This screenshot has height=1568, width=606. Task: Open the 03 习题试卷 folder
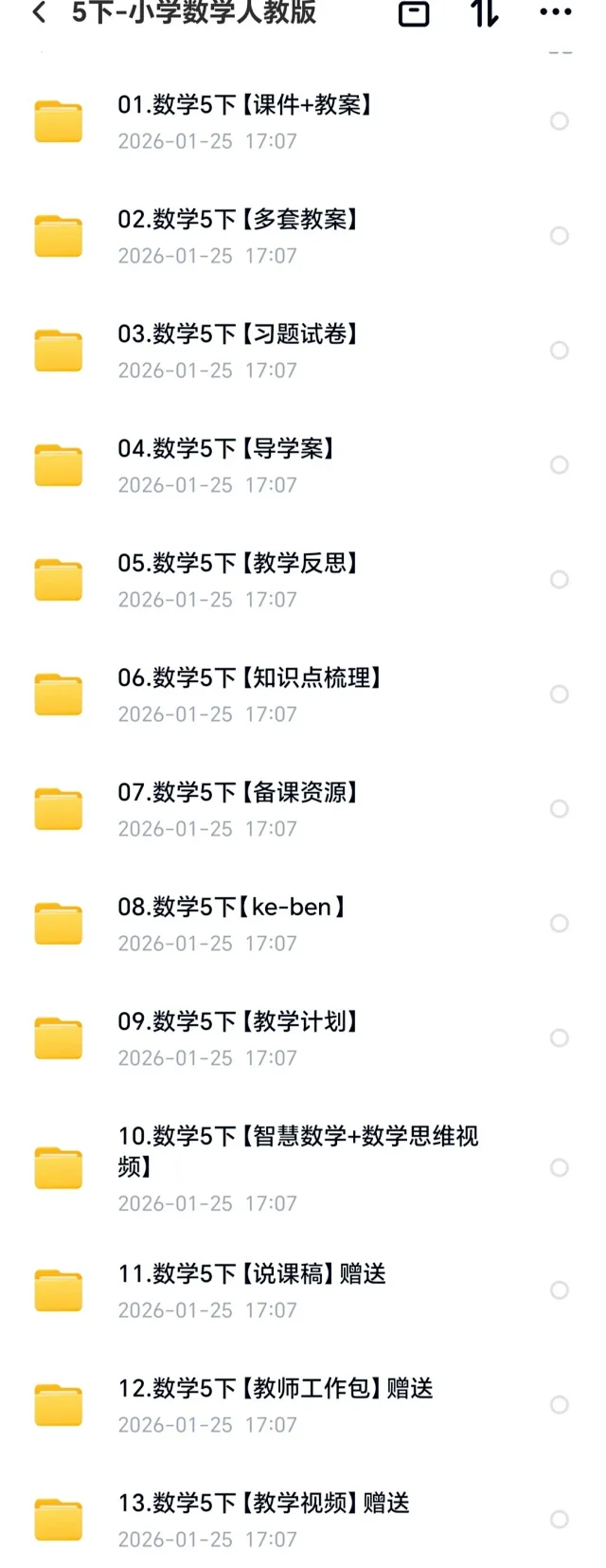(x=237, y=334)
